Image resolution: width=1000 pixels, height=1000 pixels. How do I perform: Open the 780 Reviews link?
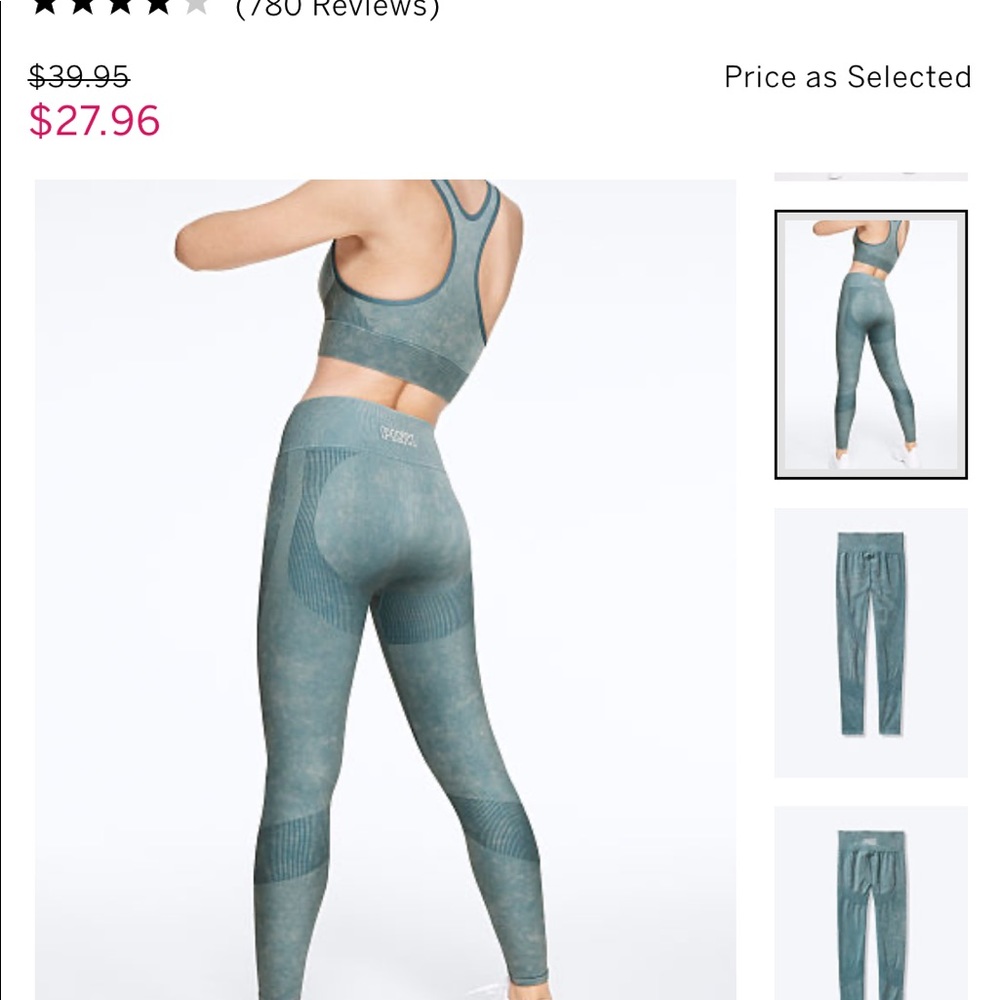[337, 9]
